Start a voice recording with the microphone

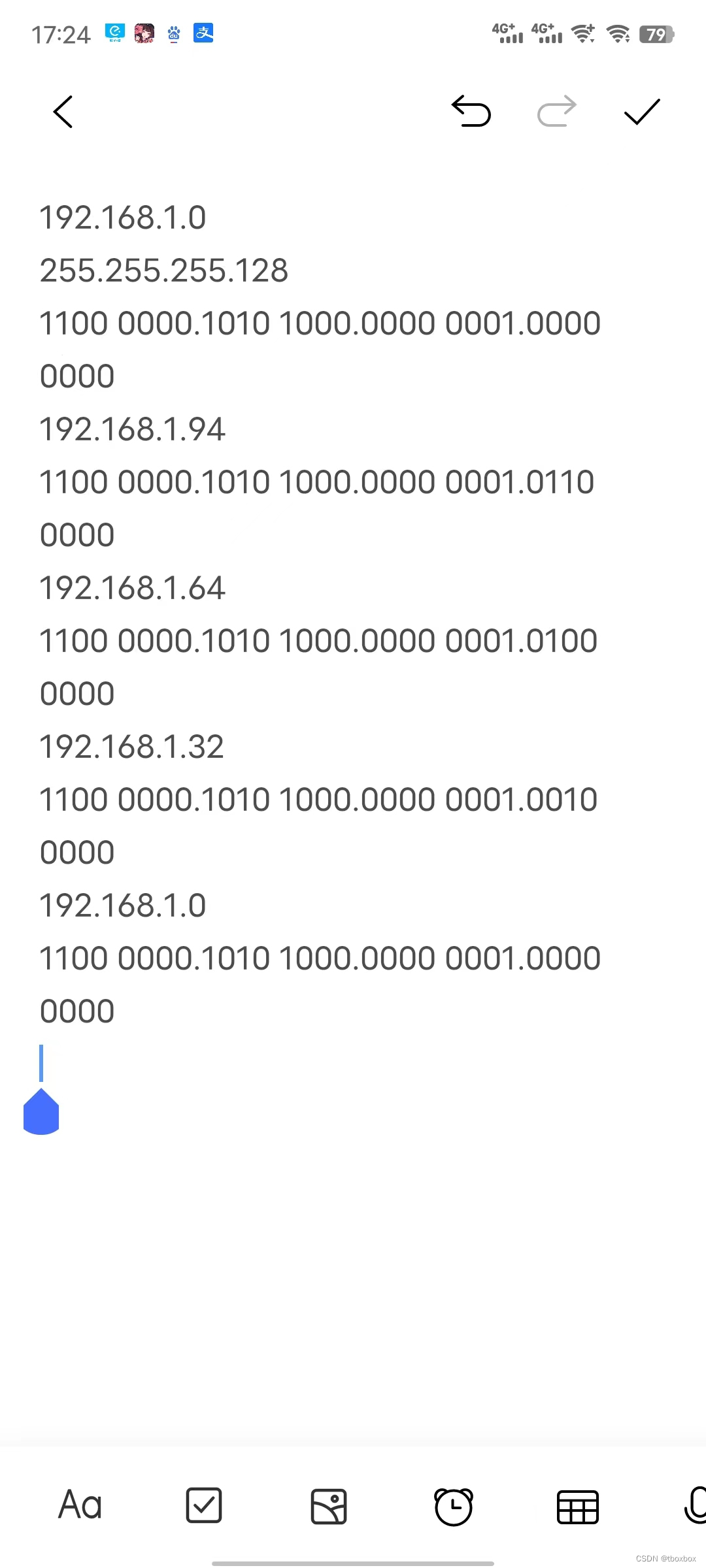[695, 1505]
